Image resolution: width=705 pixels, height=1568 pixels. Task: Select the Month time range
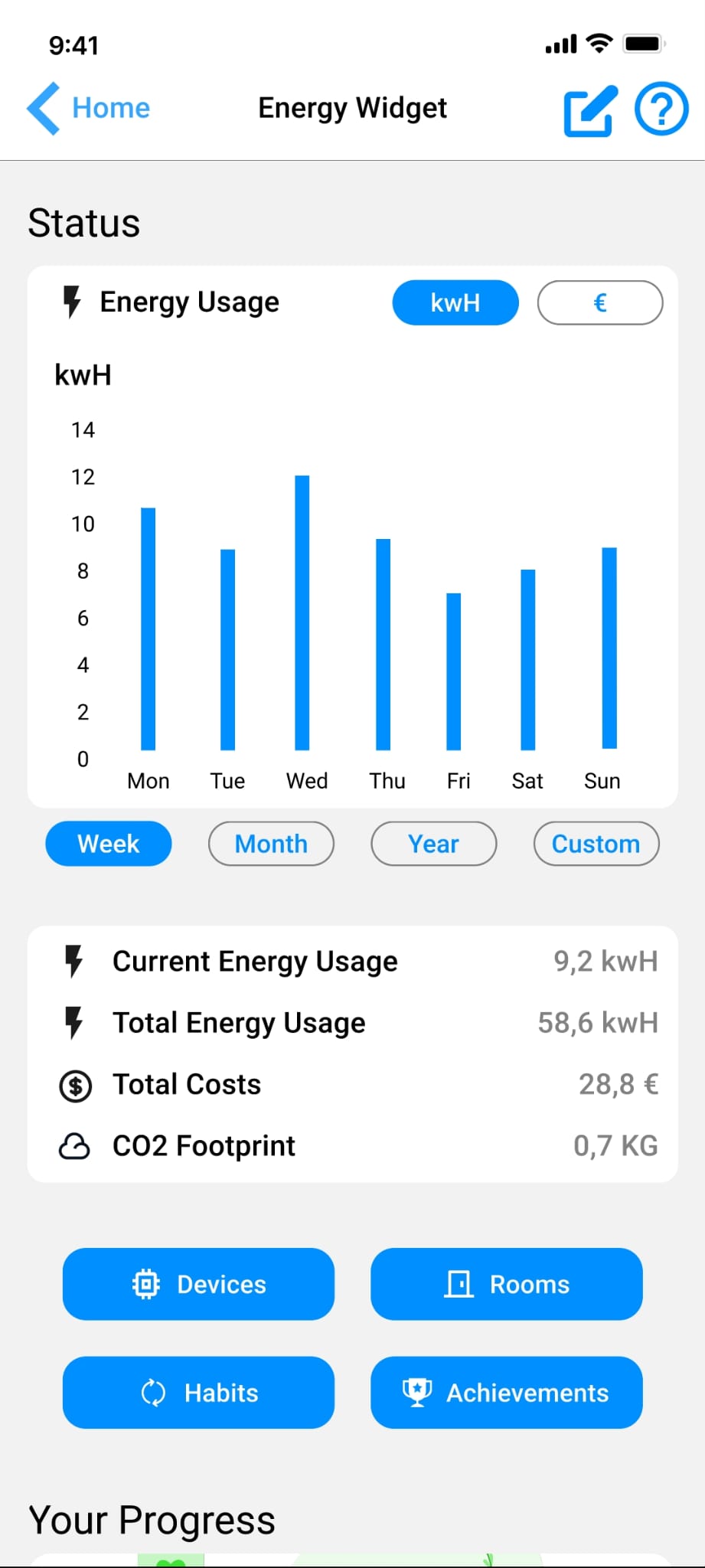(x=271, y=844)
